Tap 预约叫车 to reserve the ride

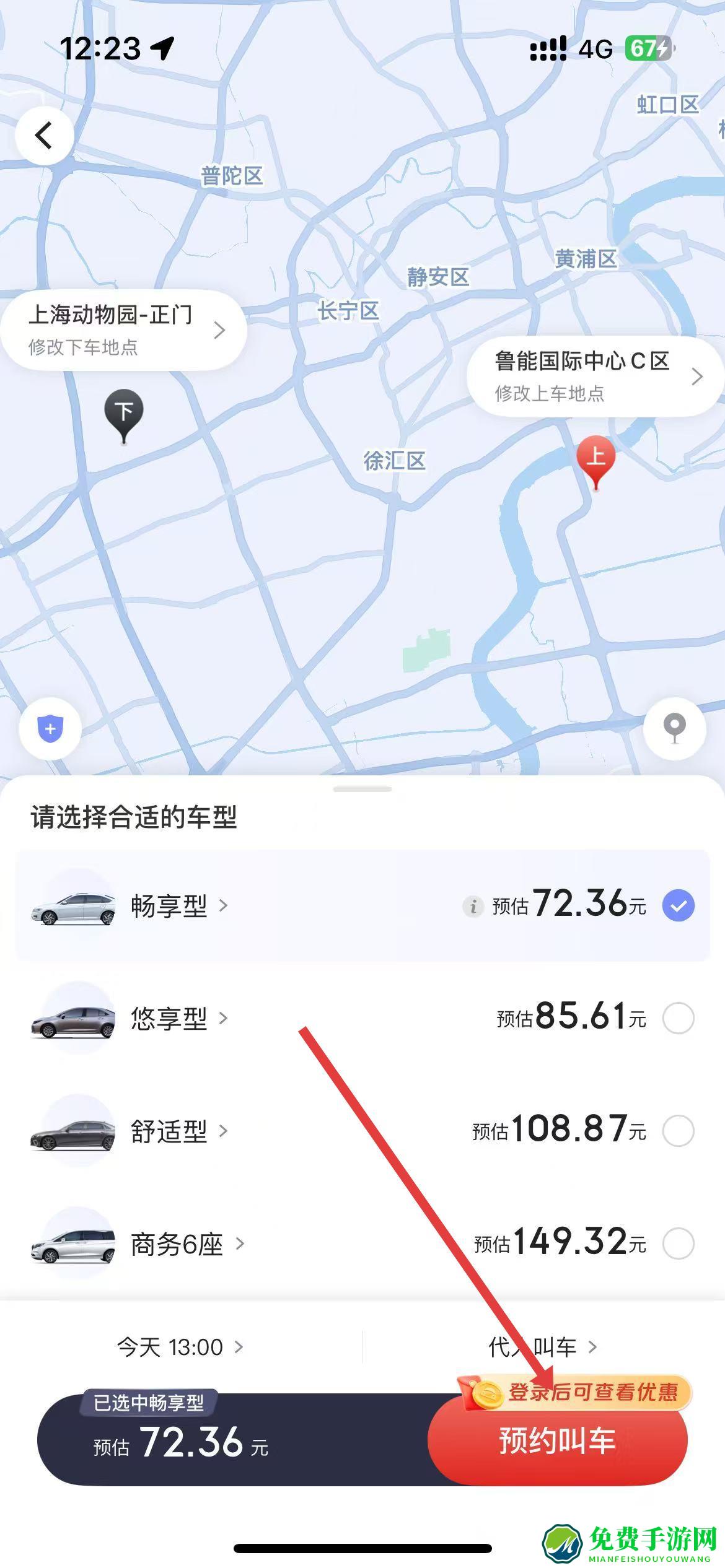tap(556, 1441)
